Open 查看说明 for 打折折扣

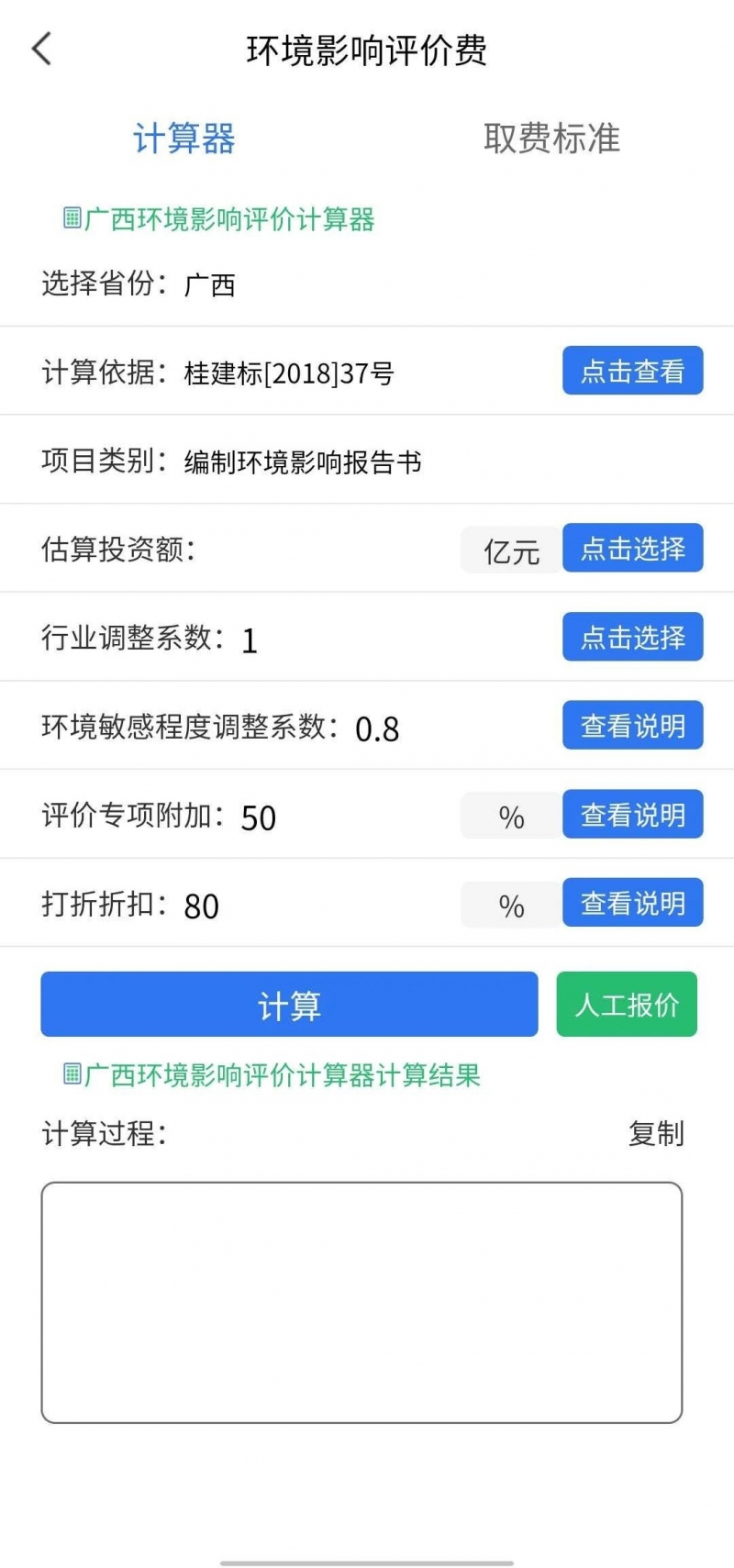click(x=632, y=904)
